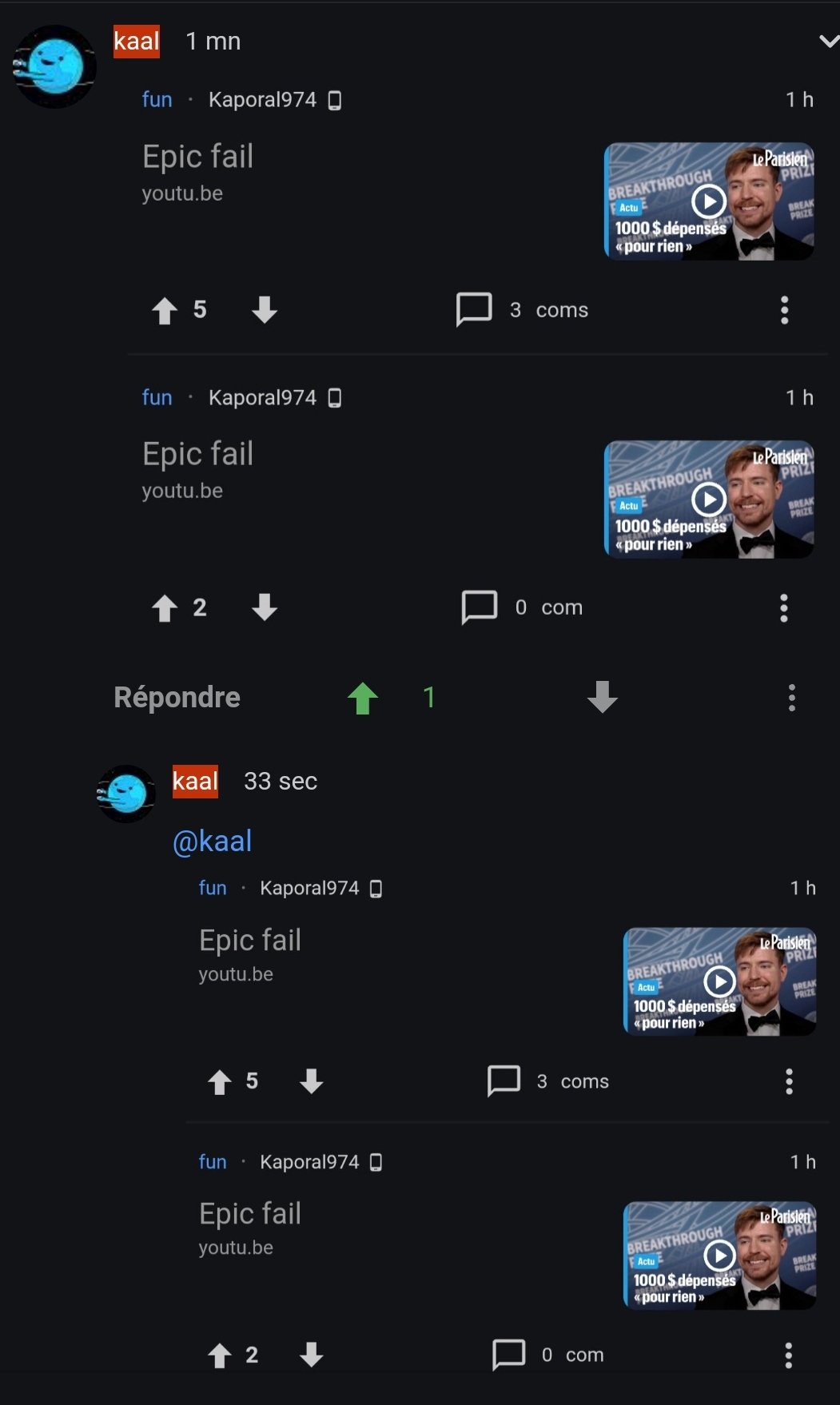Open kaal's profile from the 33 sec reply
Screen dimensions: 840x1405
click(195, 781)
